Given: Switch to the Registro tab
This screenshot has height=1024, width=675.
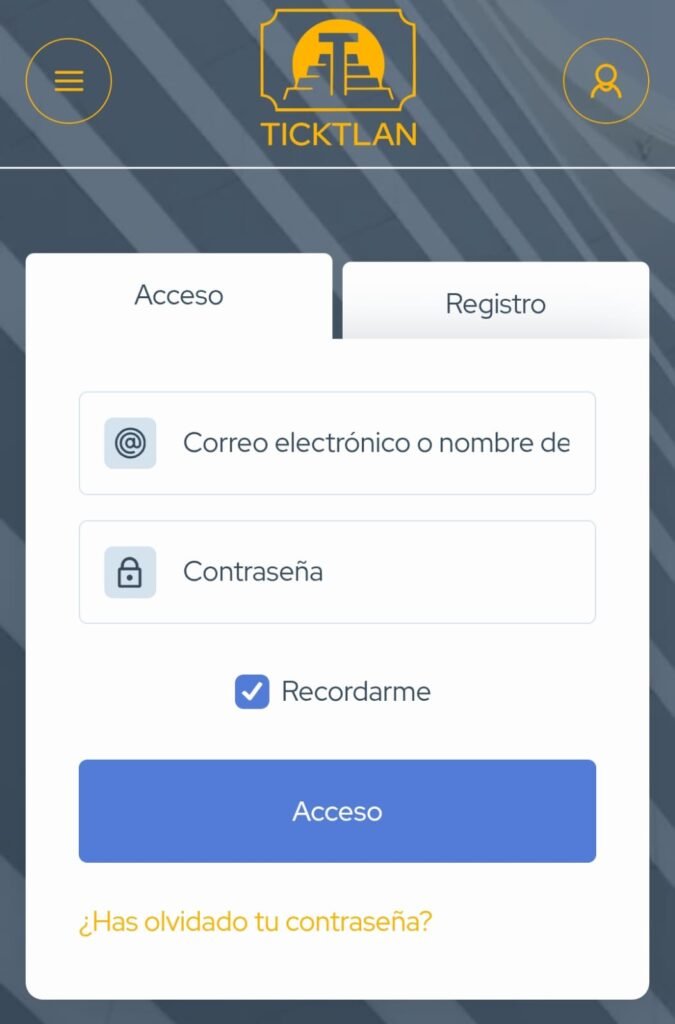Looking at the screenshot, I should [x=495, y=303].
